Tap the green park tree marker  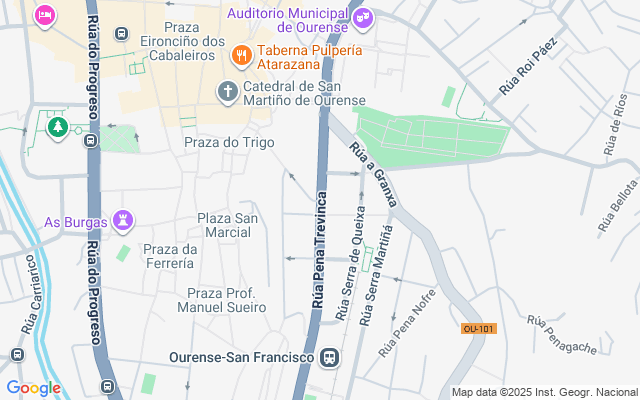pos(58,127)
